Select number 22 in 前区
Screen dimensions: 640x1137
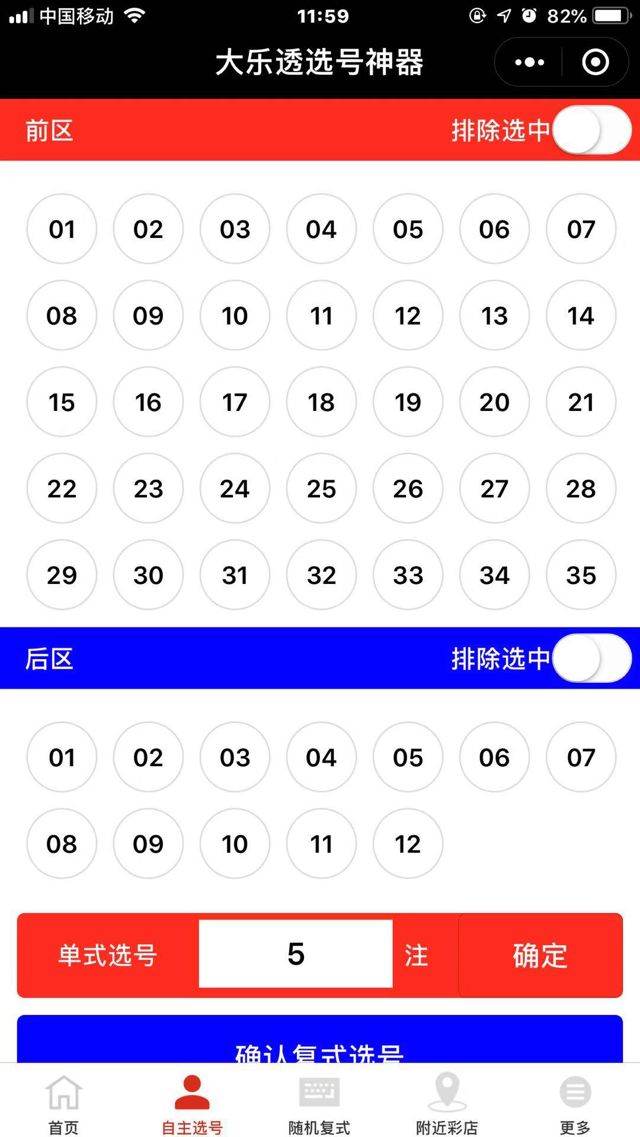pyautogui.click(x=62, y=489)
